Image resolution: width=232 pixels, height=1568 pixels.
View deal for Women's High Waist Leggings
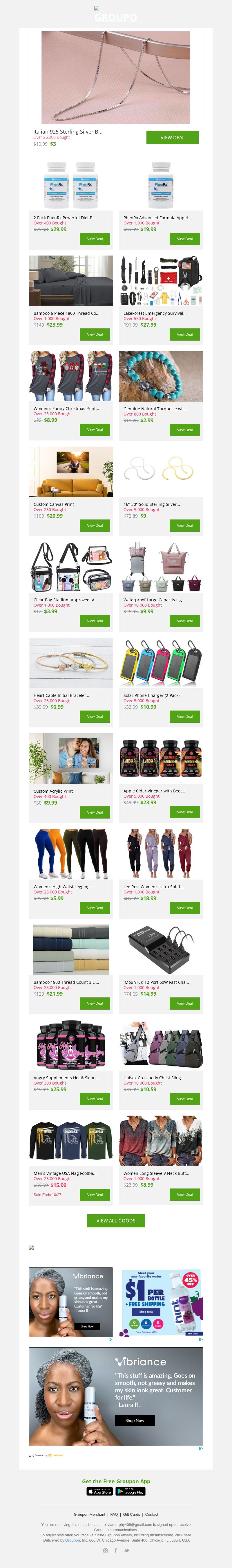tap(95, 908)
